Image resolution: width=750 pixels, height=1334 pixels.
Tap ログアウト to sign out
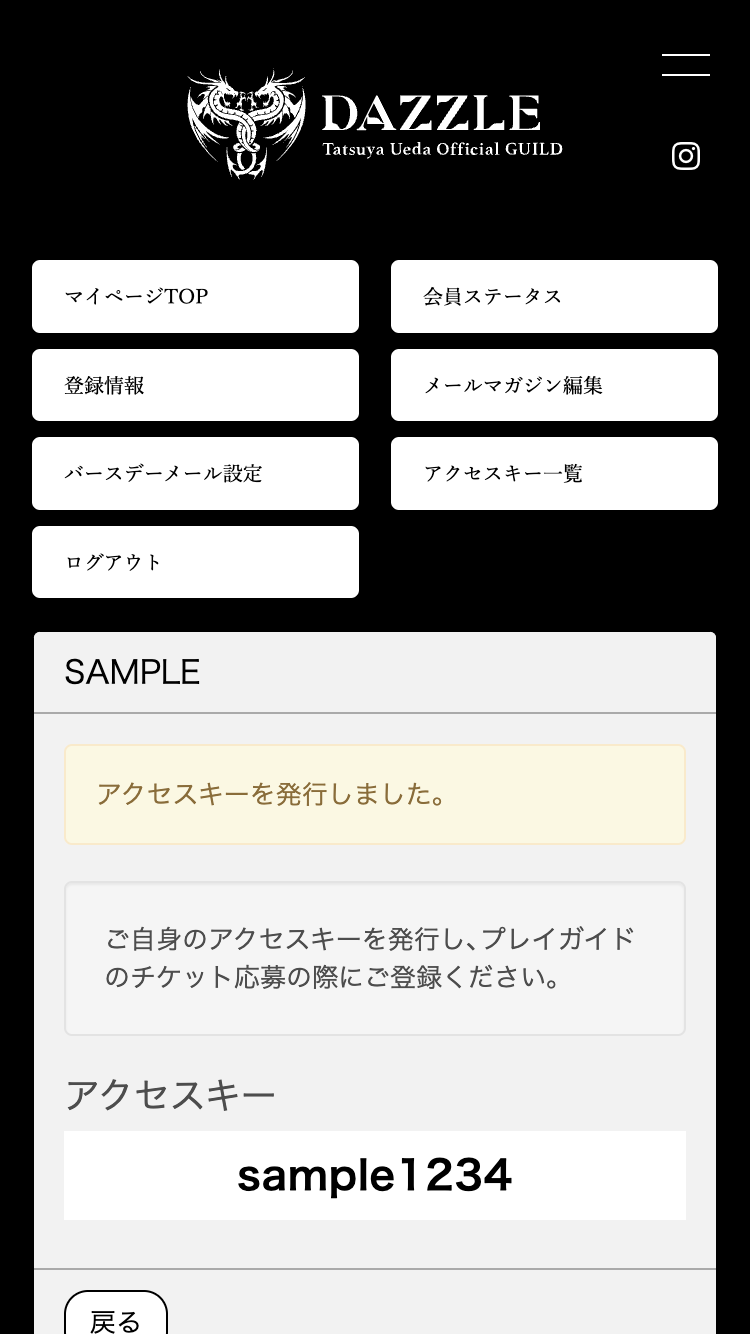point(195,562)
